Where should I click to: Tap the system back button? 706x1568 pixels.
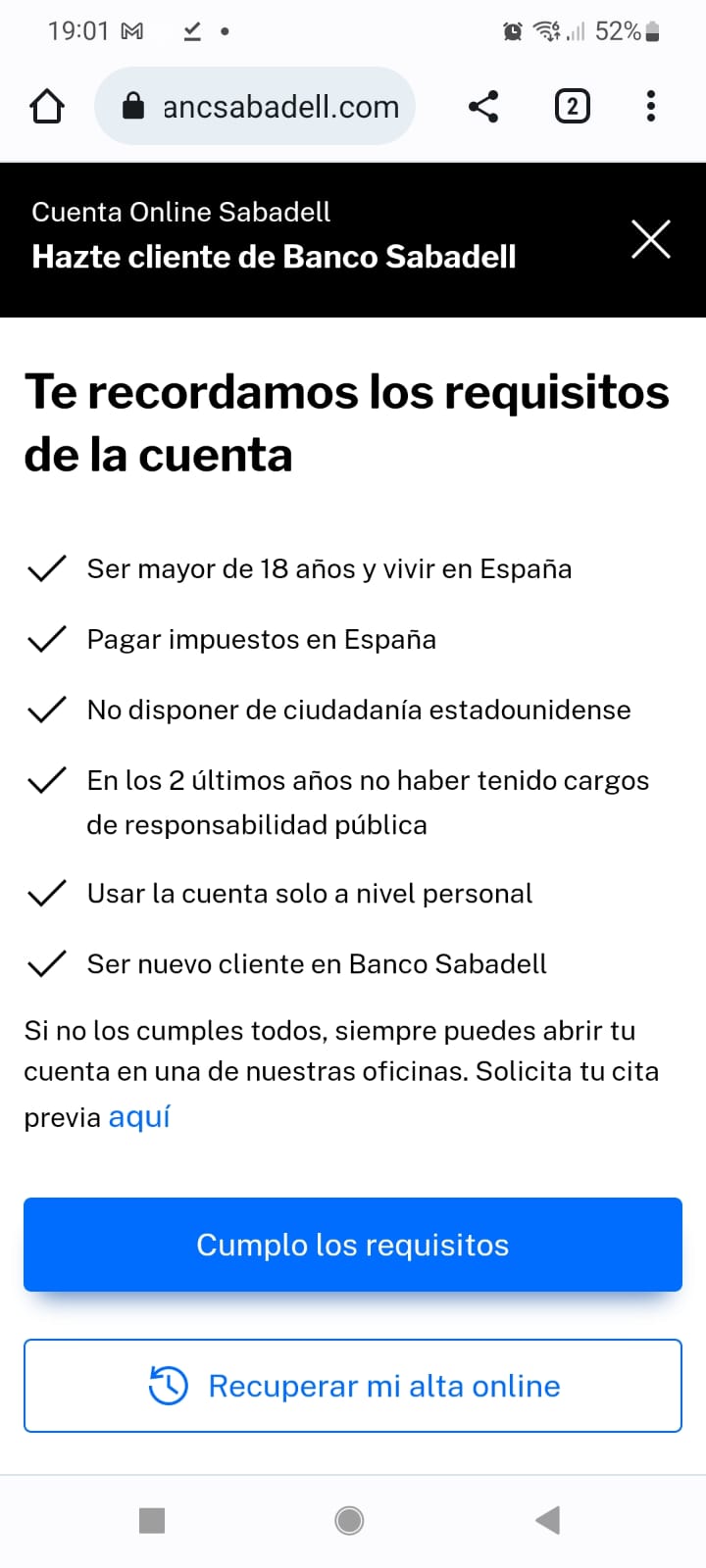(548, 1520)
